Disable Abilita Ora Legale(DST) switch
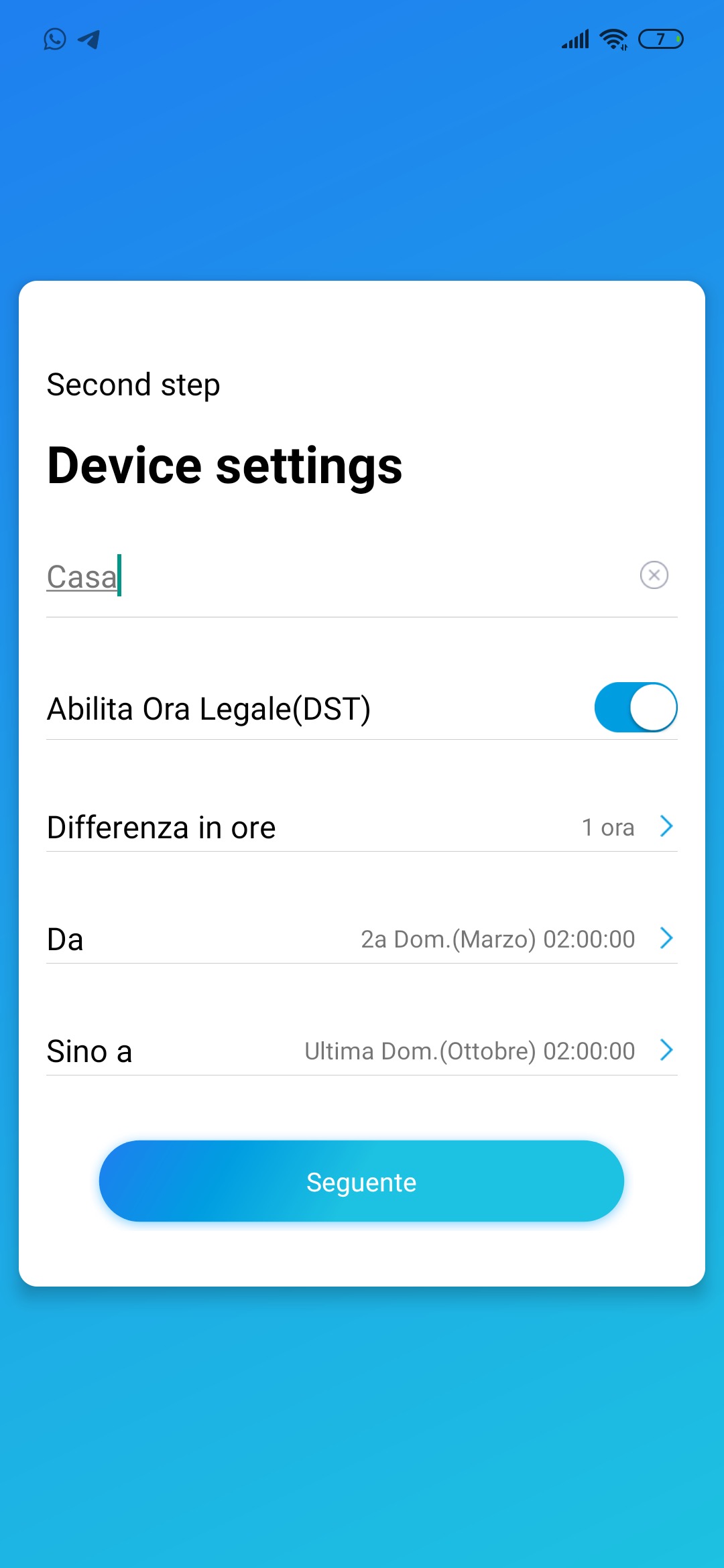 (636, 708)
